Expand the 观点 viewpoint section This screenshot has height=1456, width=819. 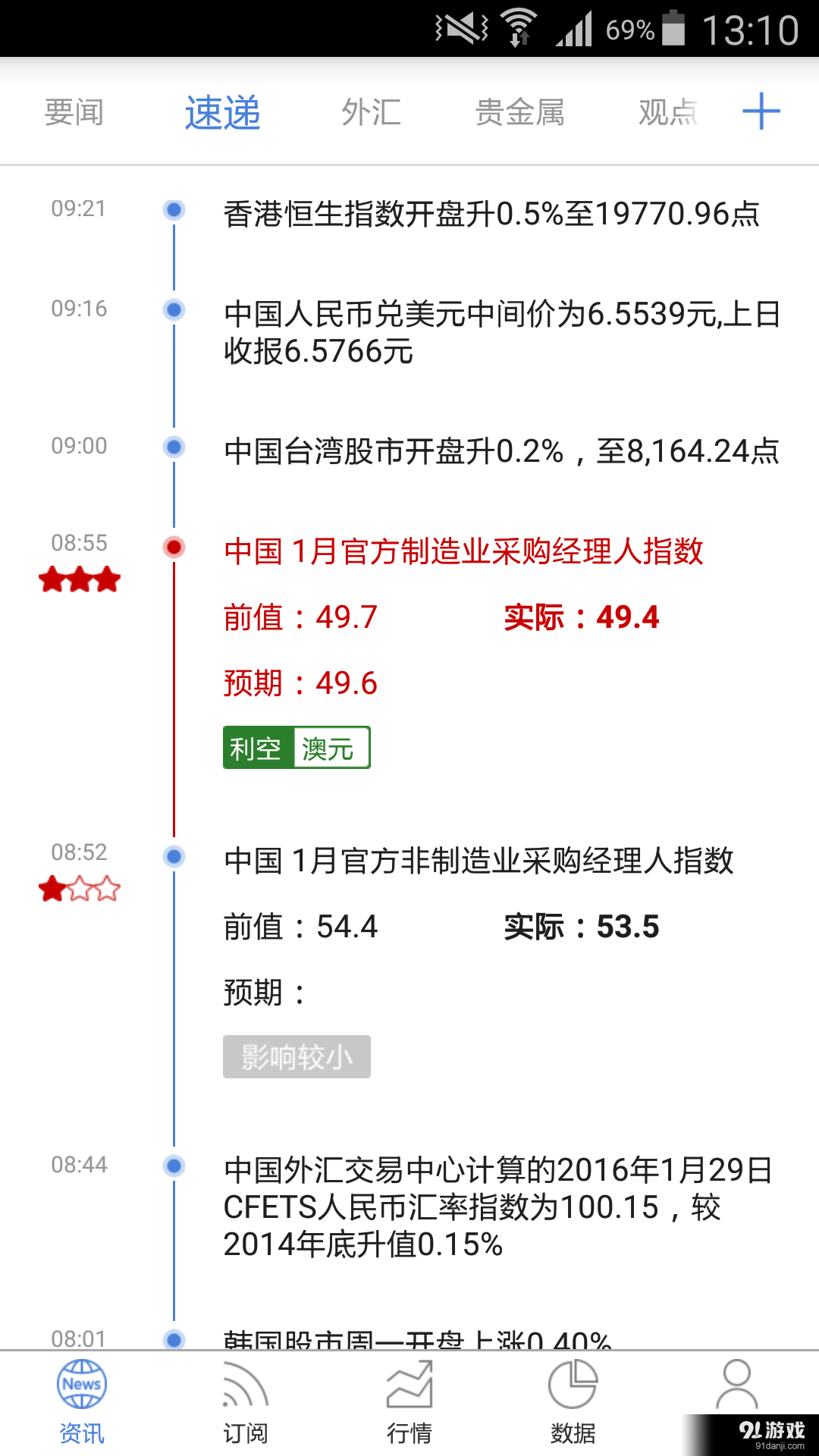click(667, 111)
